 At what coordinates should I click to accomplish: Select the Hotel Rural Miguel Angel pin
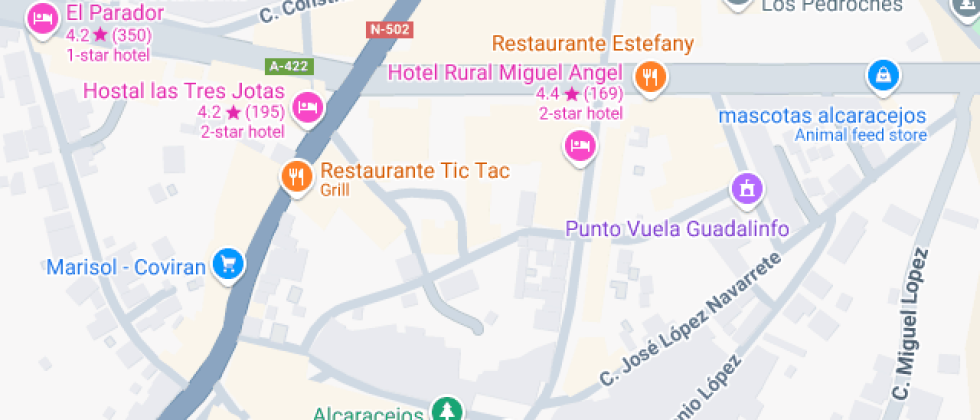pyautogui.click(x=581, y=147)
